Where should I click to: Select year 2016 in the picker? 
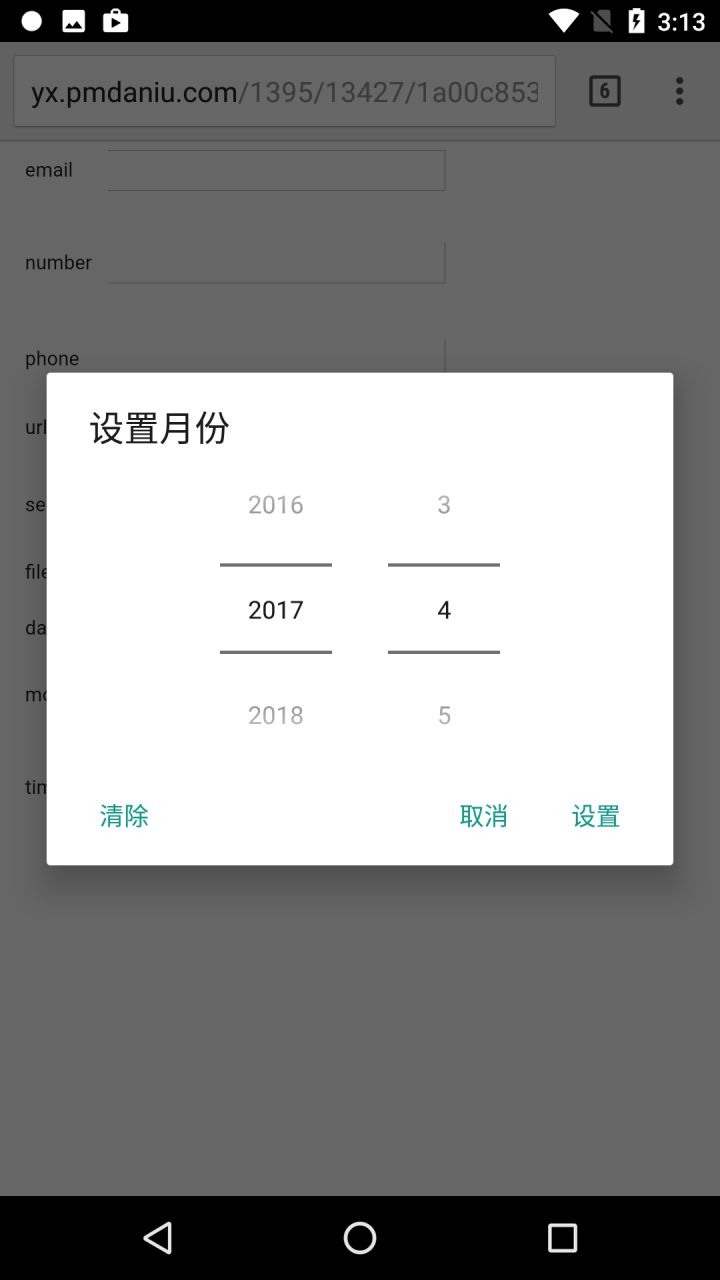(276, 504)
